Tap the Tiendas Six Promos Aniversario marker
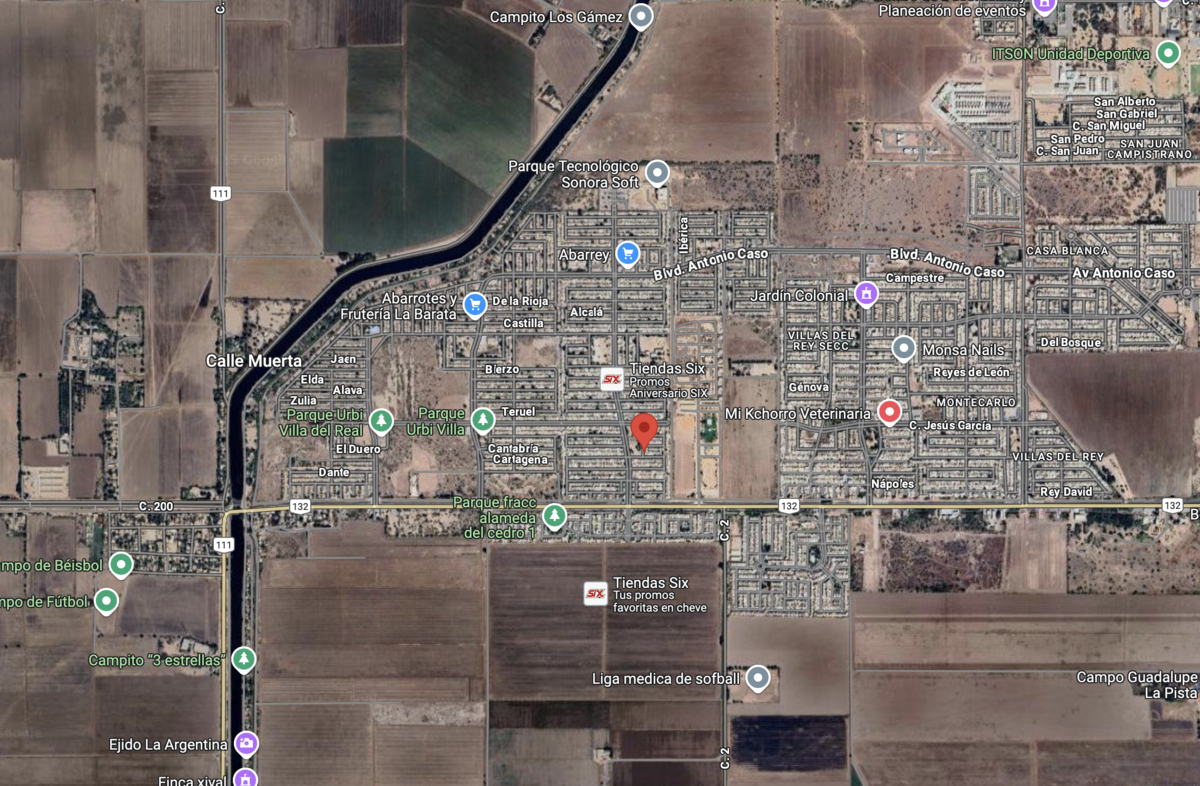The image size is (1200, 786). click(611, 379)
